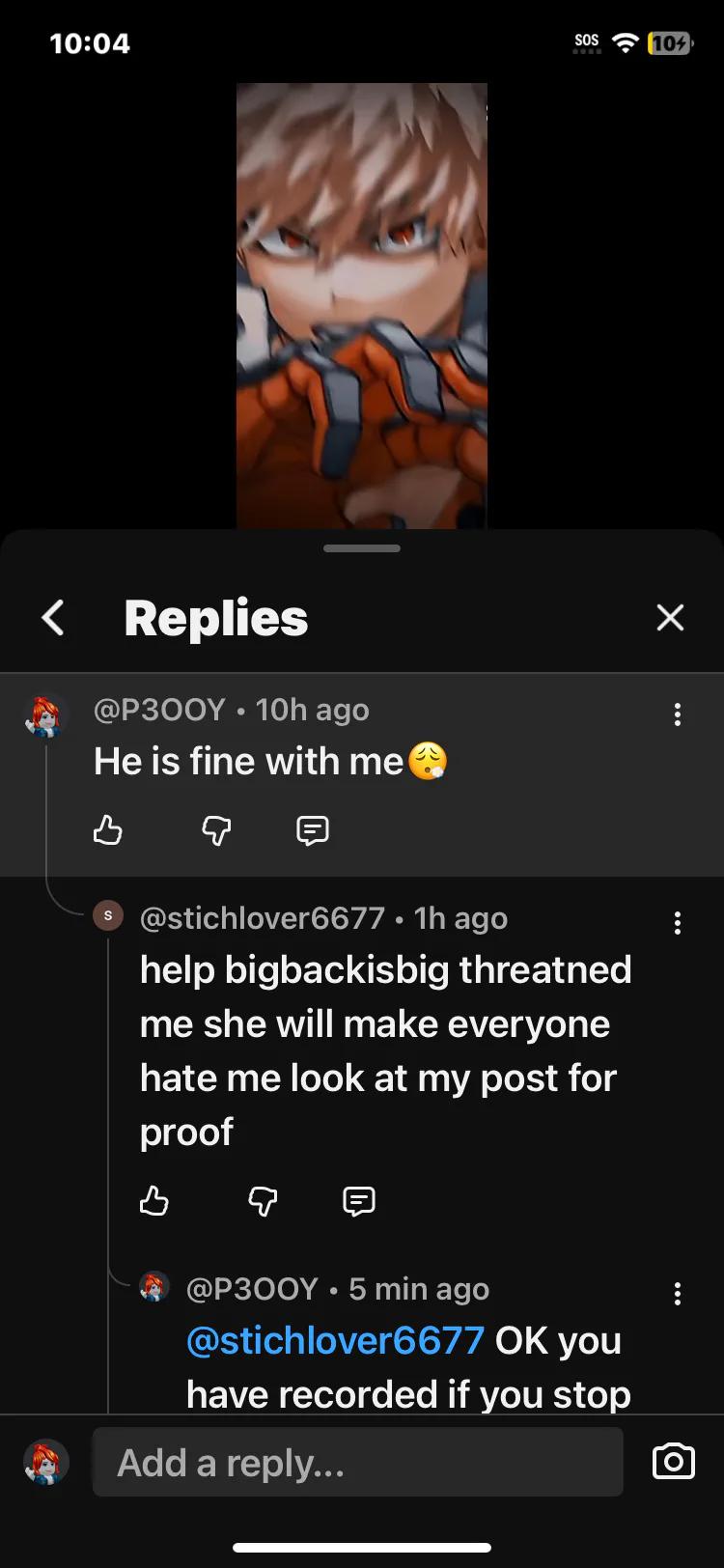The image size is (724, 1568).
Task: View @stichlover6677's profile avatar
Action: tap(108, 915)
